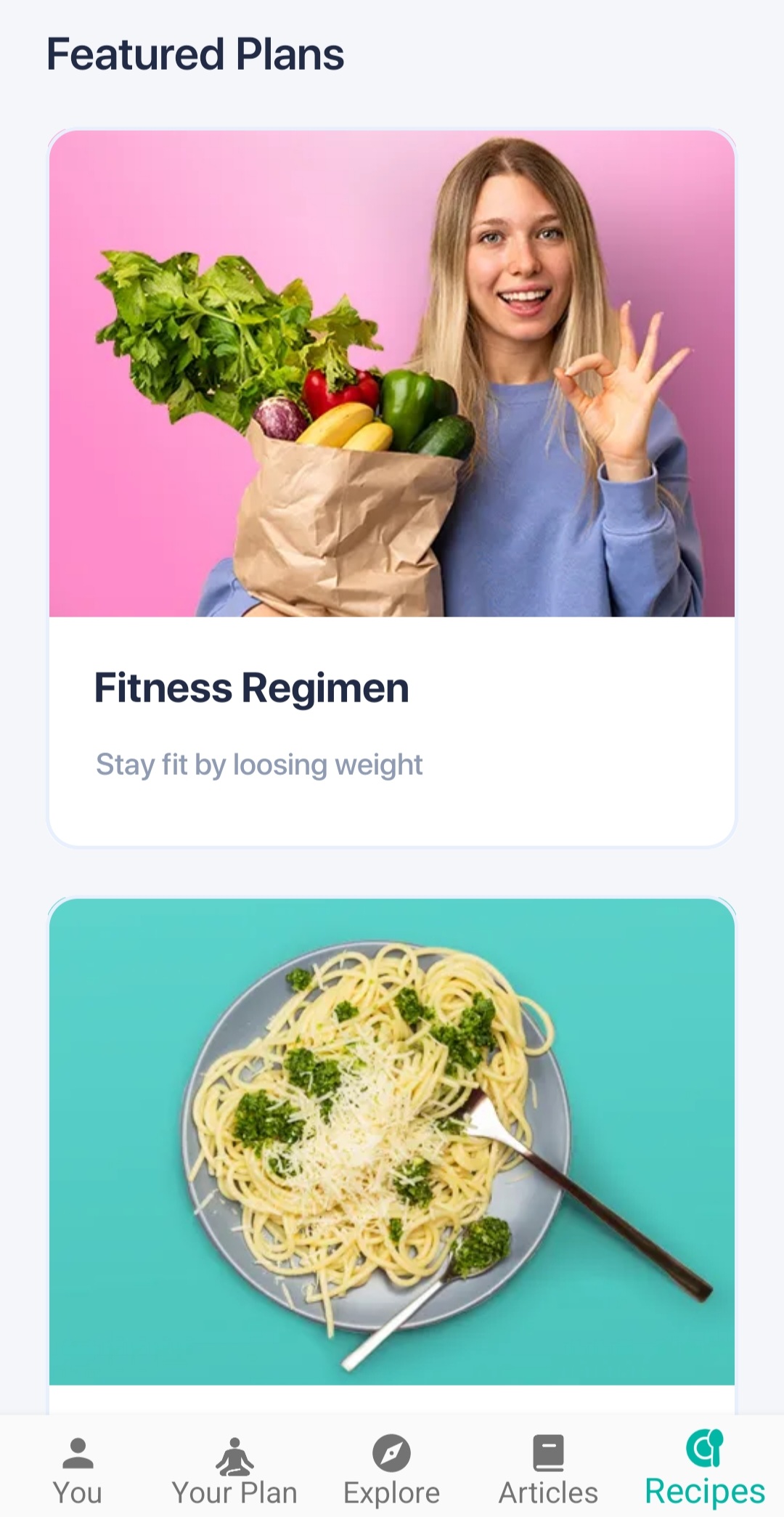Switch to the Articles tab
Viewport: 784px width, 1517px height.
tap(548, 1467)
